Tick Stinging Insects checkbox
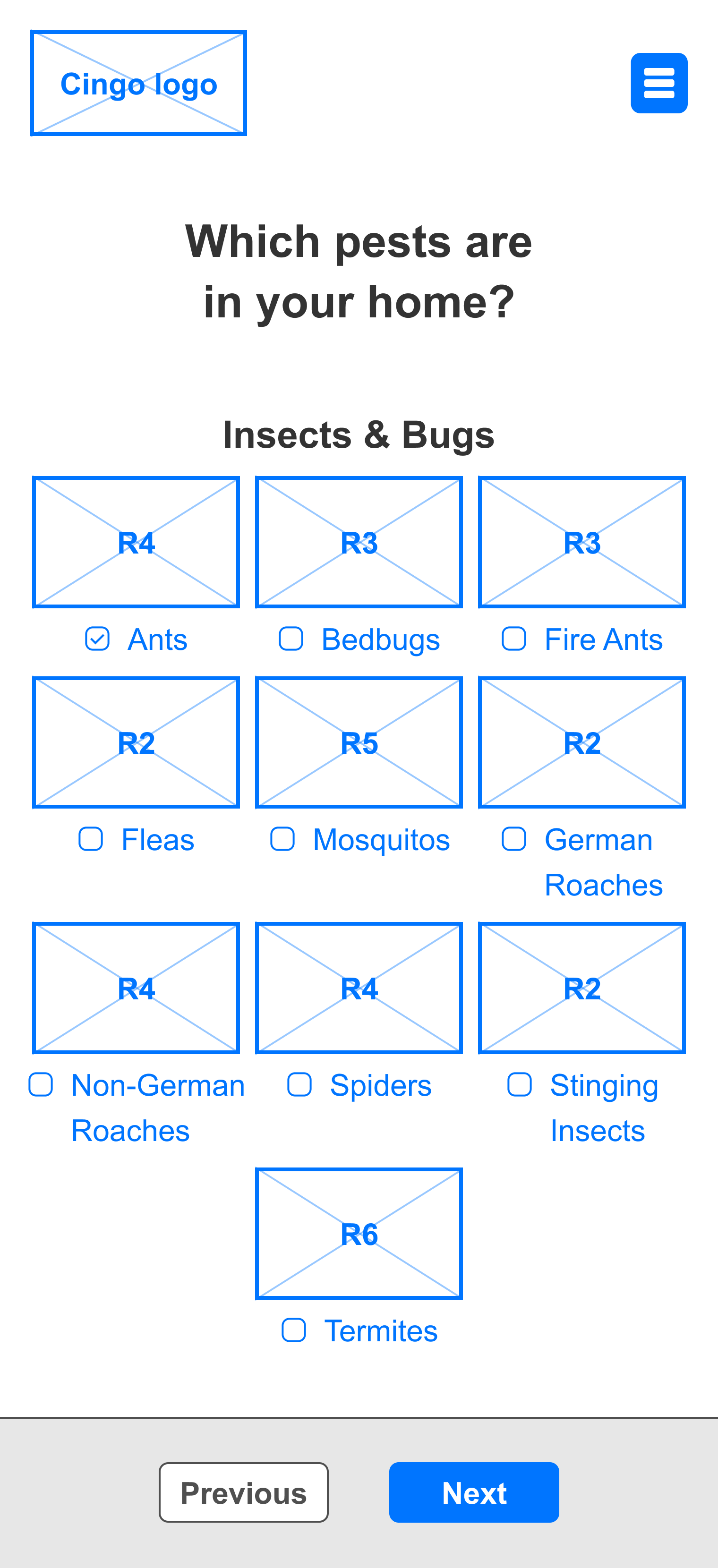Viewport: 718px width, 1568px height. click(x=520, y=1085)
